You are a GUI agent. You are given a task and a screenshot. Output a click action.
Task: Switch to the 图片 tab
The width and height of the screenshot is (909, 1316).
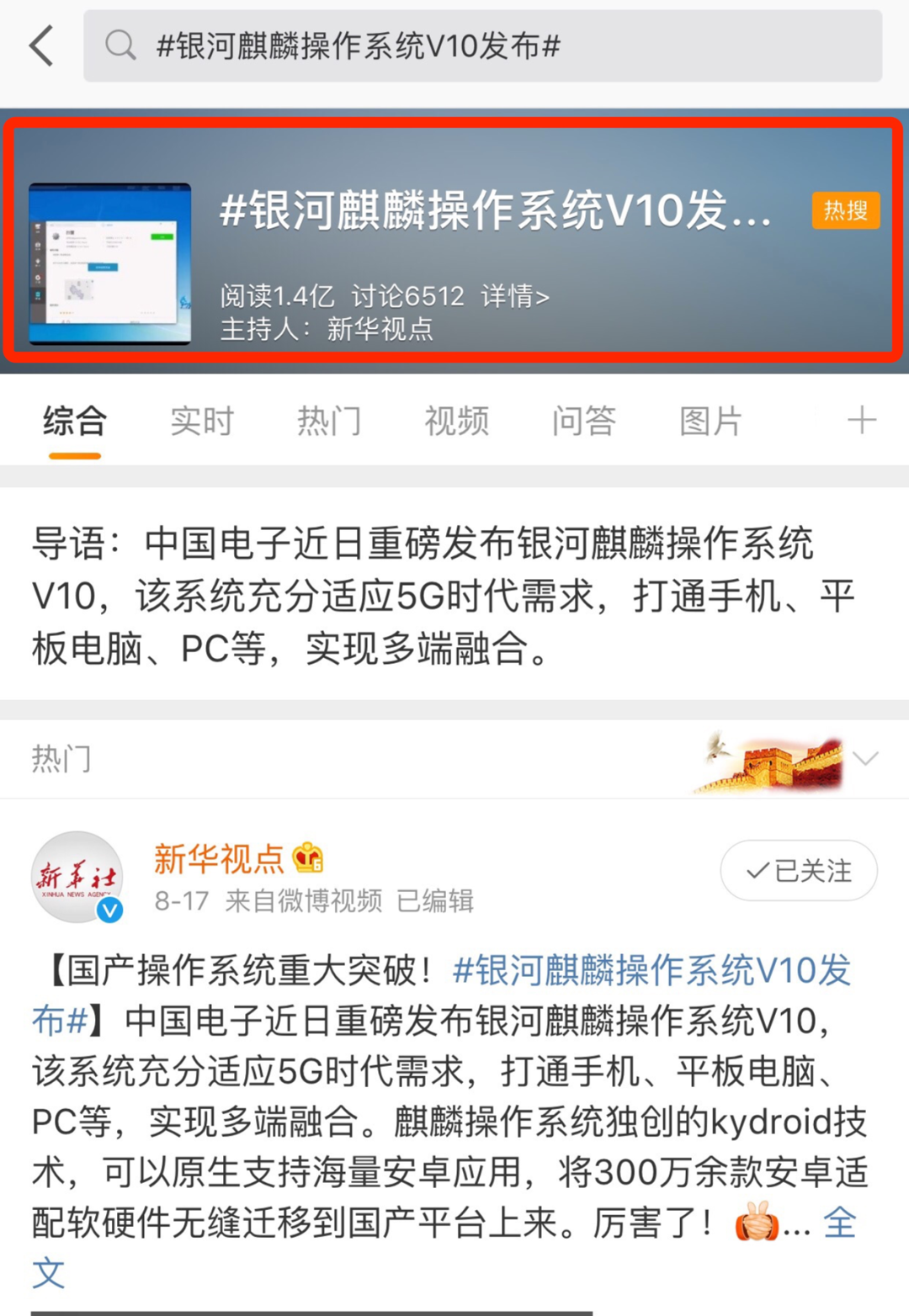pyautogui.click(x=711, y=421)
